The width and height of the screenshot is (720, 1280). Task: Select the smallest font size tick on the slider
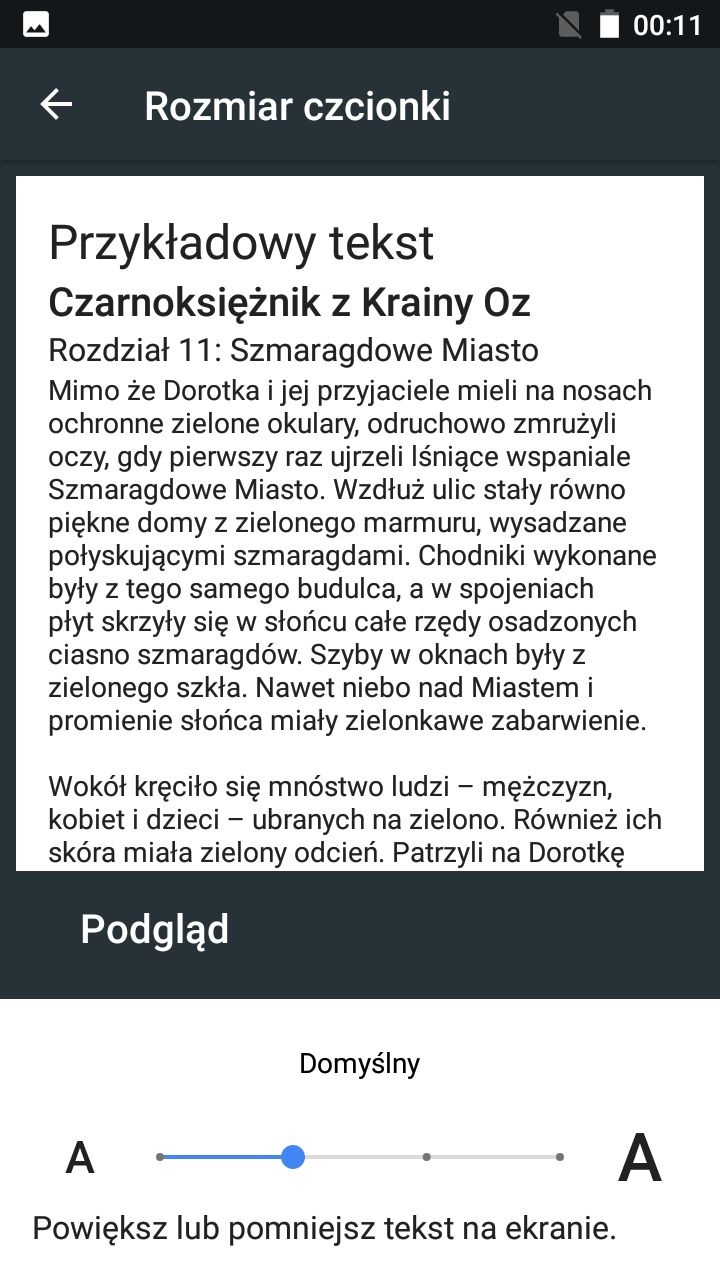point(158,1157)
